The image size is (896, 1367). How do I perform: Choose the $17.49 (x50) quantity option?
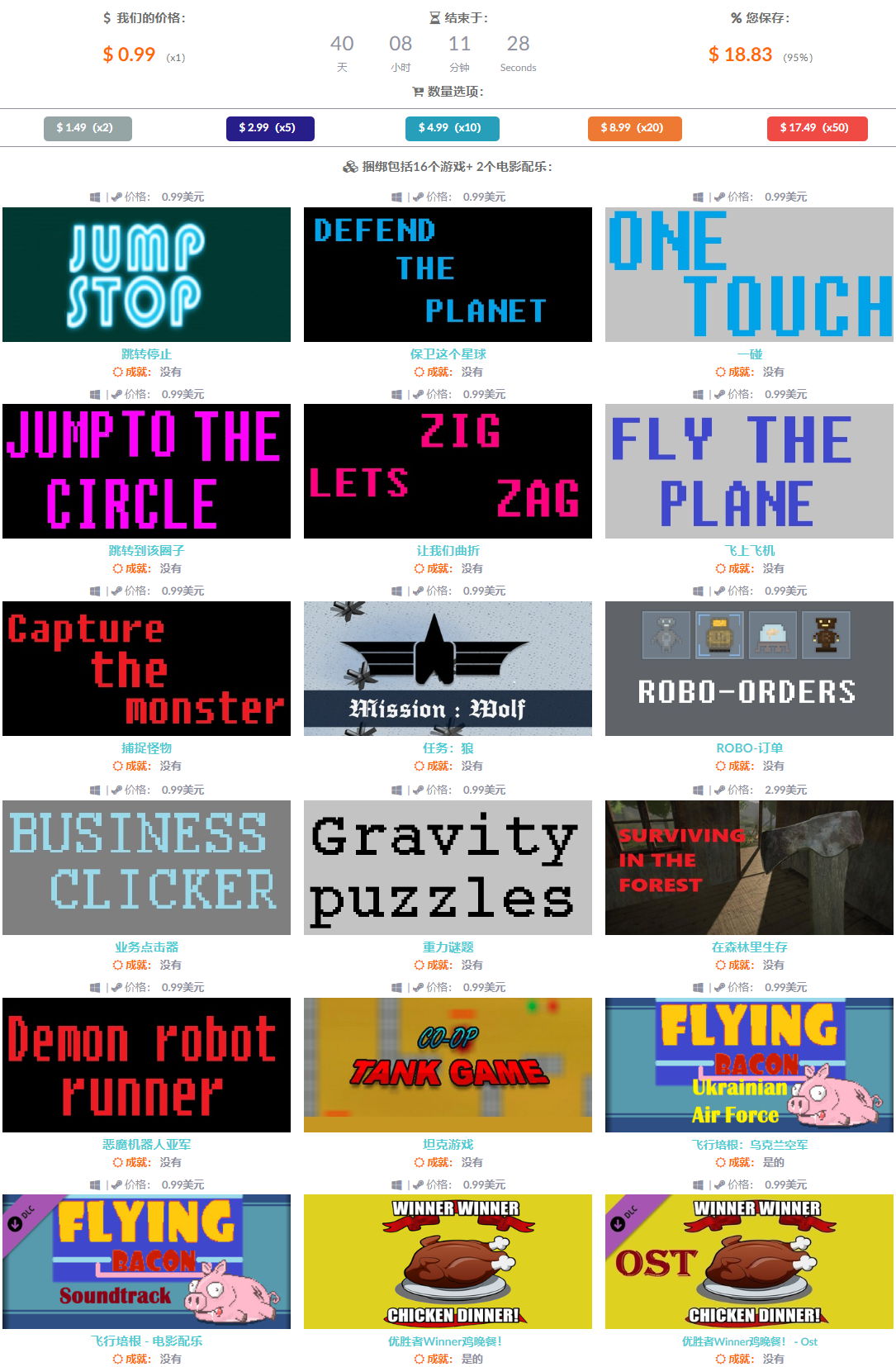click(x=818, y=128)
